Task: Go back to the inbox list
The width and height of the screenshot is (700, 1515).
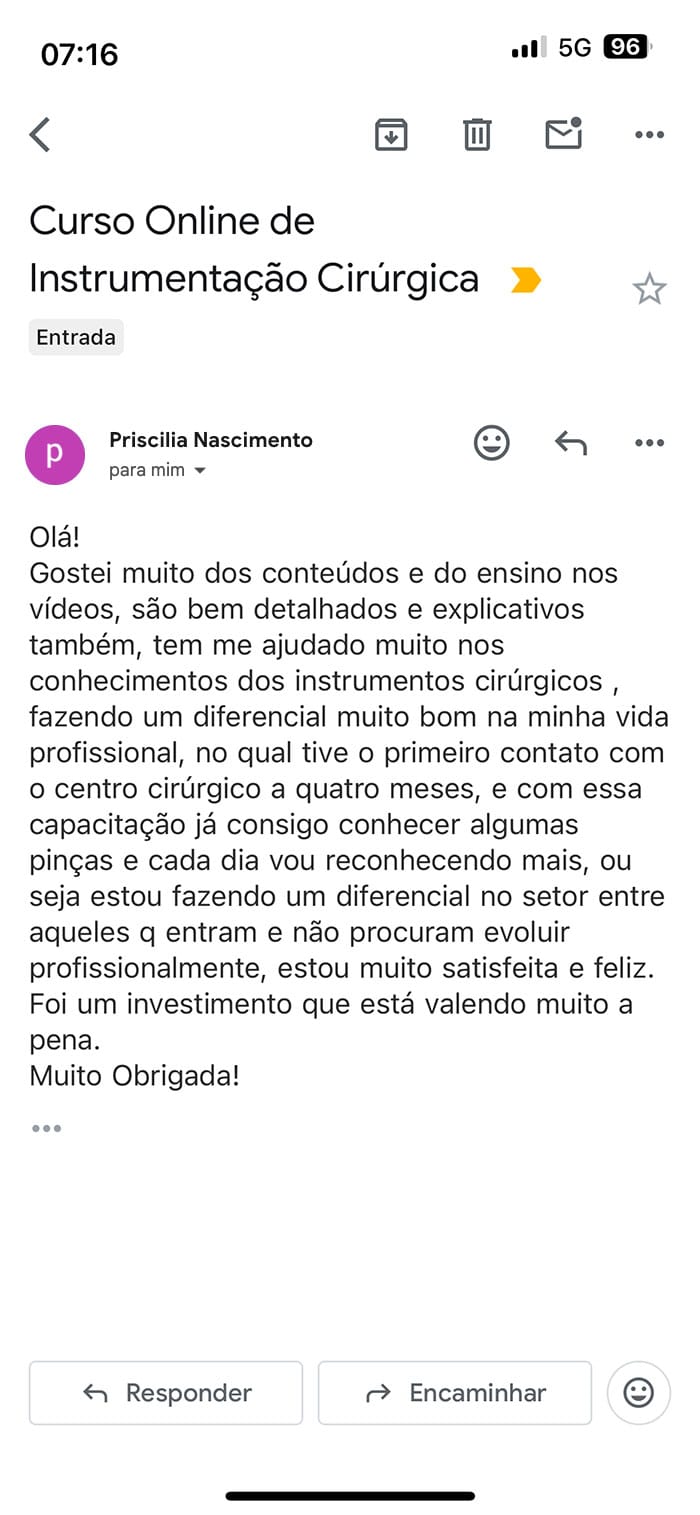Action: 40,134
